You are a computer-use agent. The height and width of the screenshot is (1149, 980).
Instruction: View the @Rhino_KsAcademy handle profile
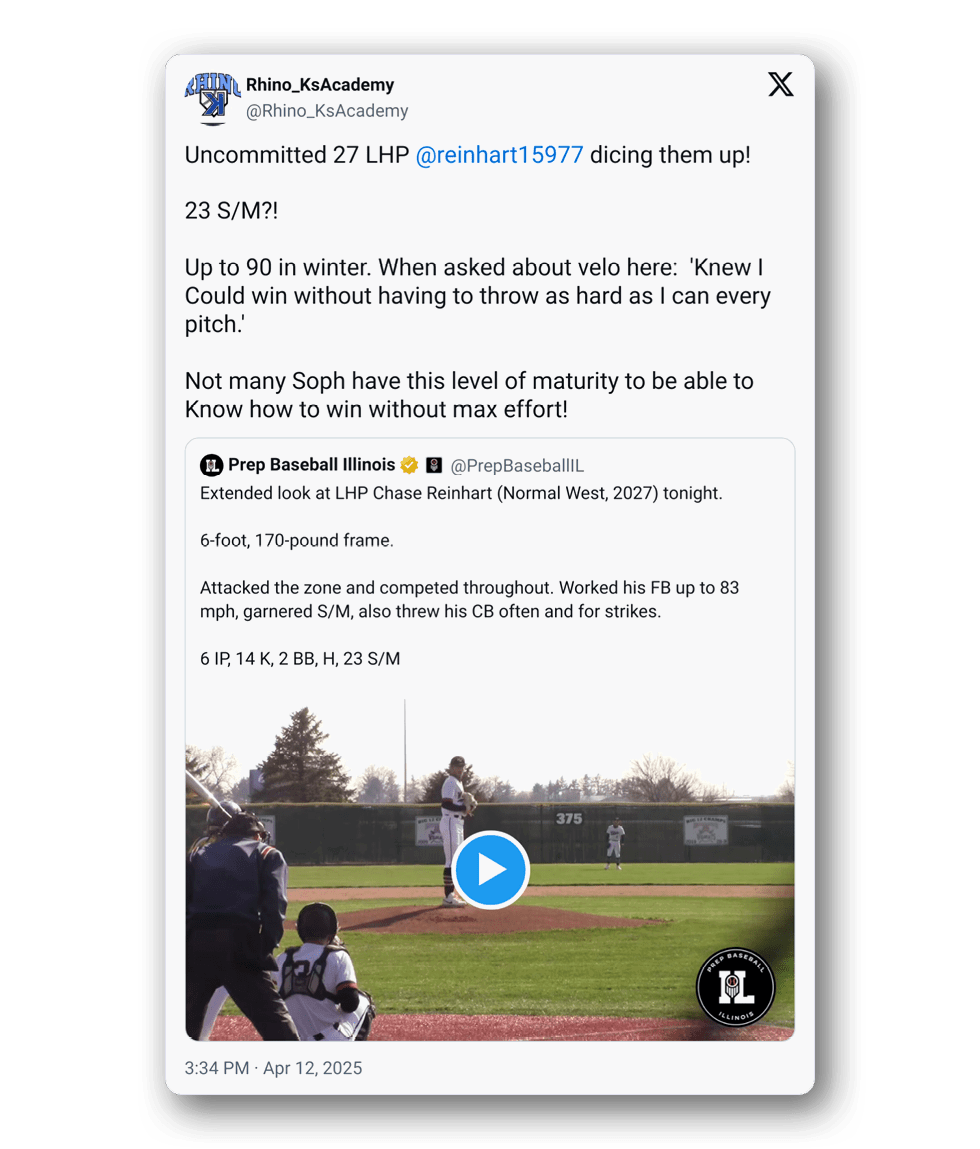pyautogui.click(x=327, y=111)
